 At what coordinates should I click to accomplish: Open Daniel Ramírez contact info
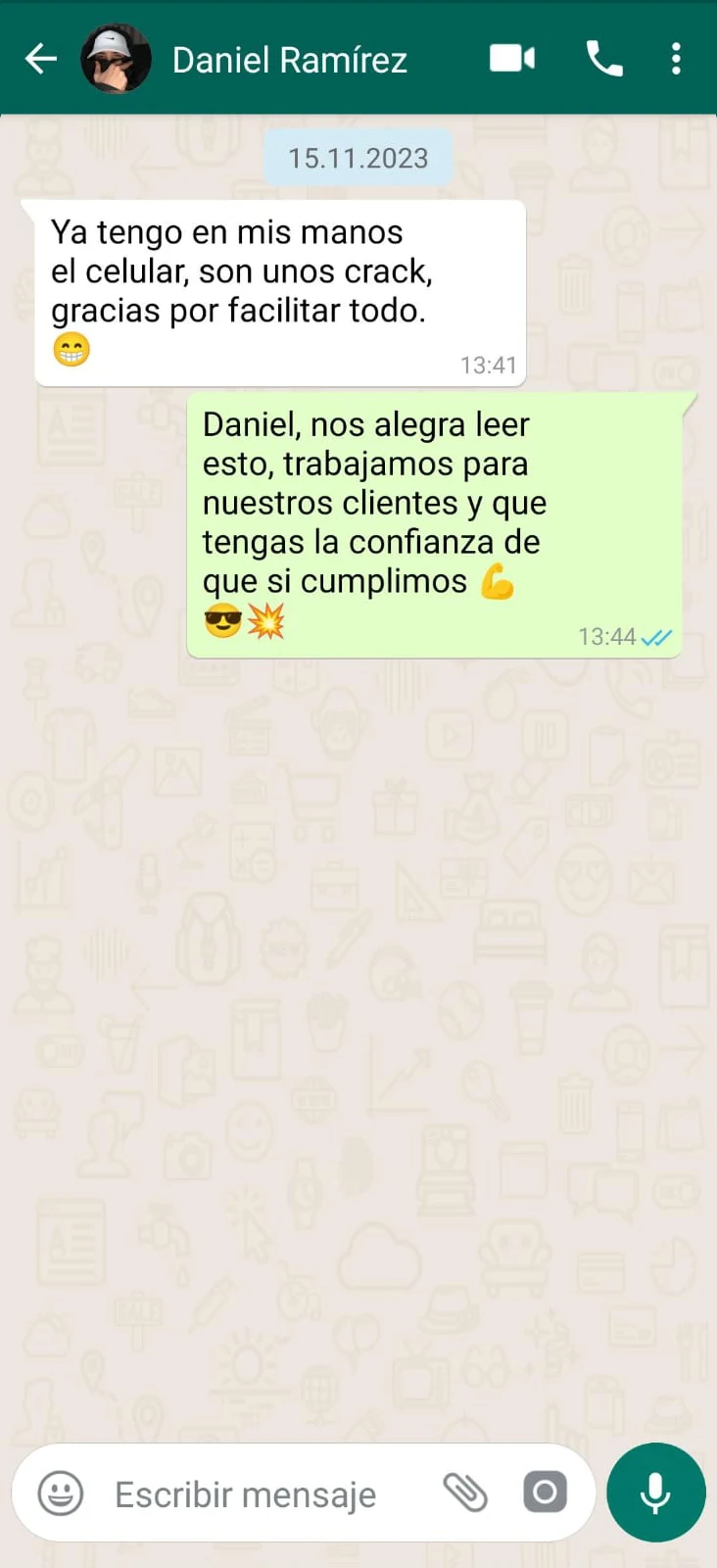(290, 60)
